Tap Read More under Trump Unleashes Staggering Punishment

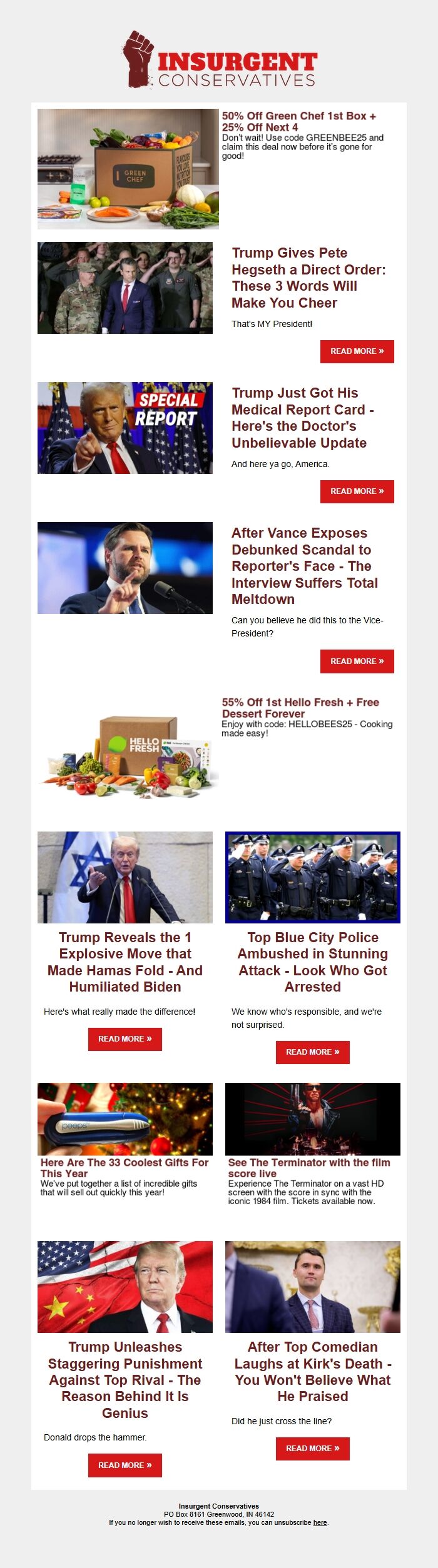coord(125,1465)
